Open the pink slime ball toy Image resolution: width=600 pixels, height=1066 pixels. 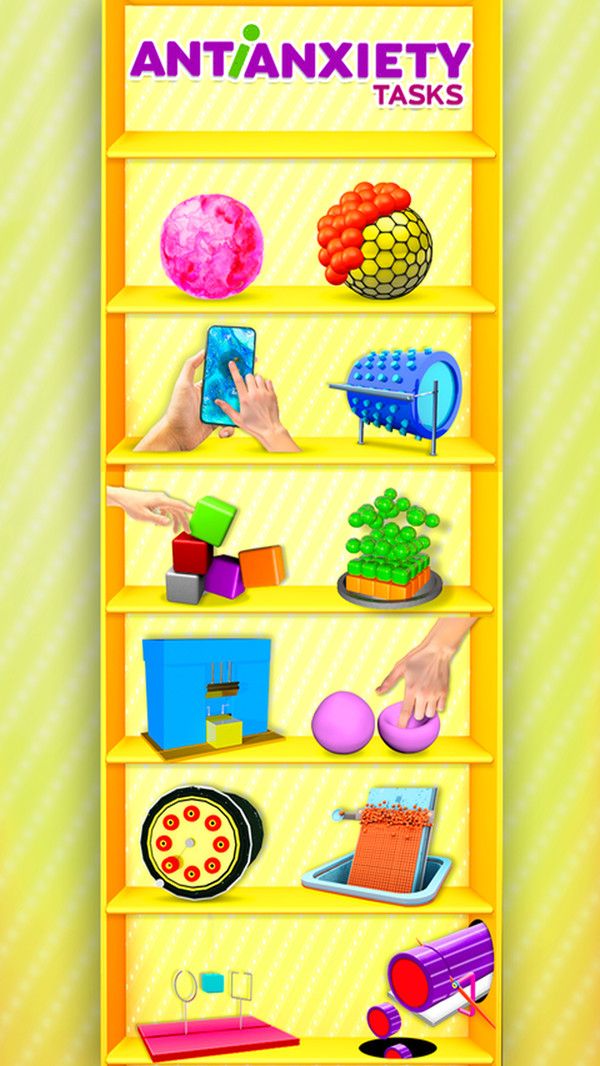click(x=212, y=246)
